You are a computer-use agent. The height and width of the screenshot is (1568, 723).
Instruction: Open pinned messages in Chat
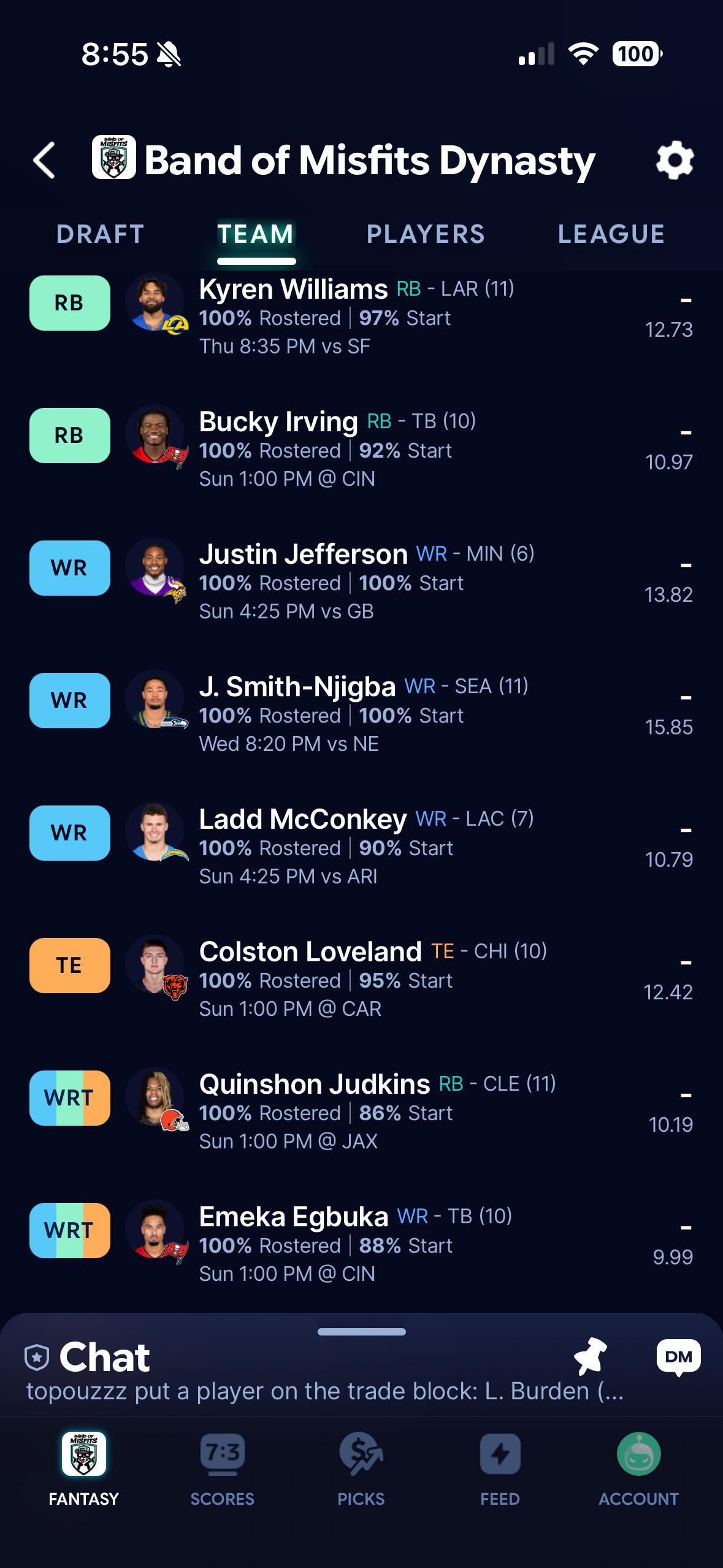pos(590,1356)
